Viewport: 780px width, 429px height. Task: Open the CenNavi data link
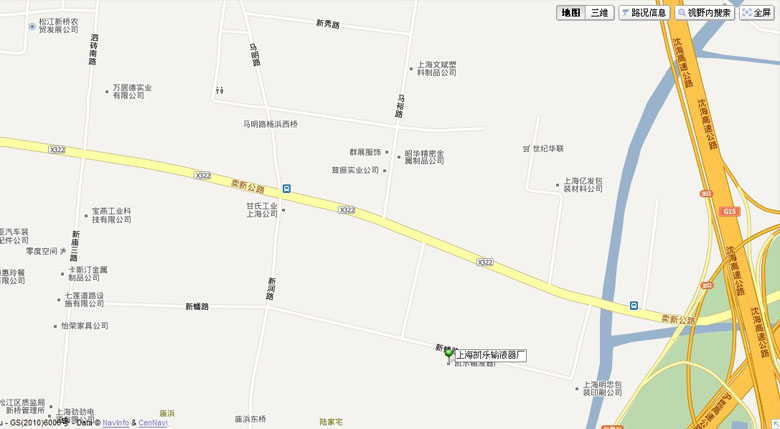click(153, 423)
